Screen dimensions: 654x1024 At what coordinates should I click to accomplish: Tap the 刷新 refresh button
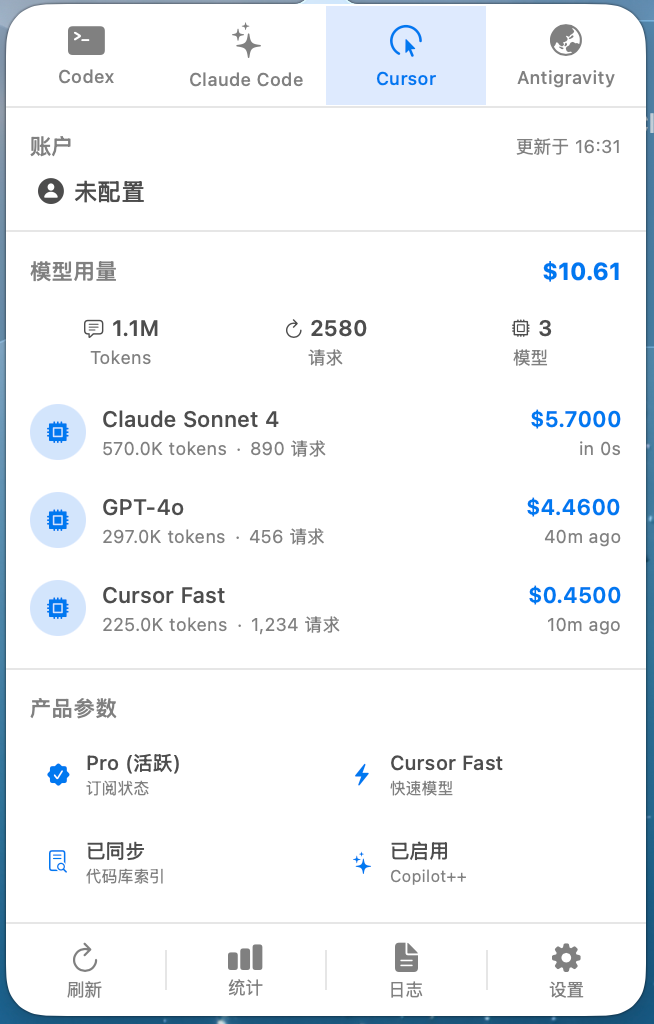point(86,972)
